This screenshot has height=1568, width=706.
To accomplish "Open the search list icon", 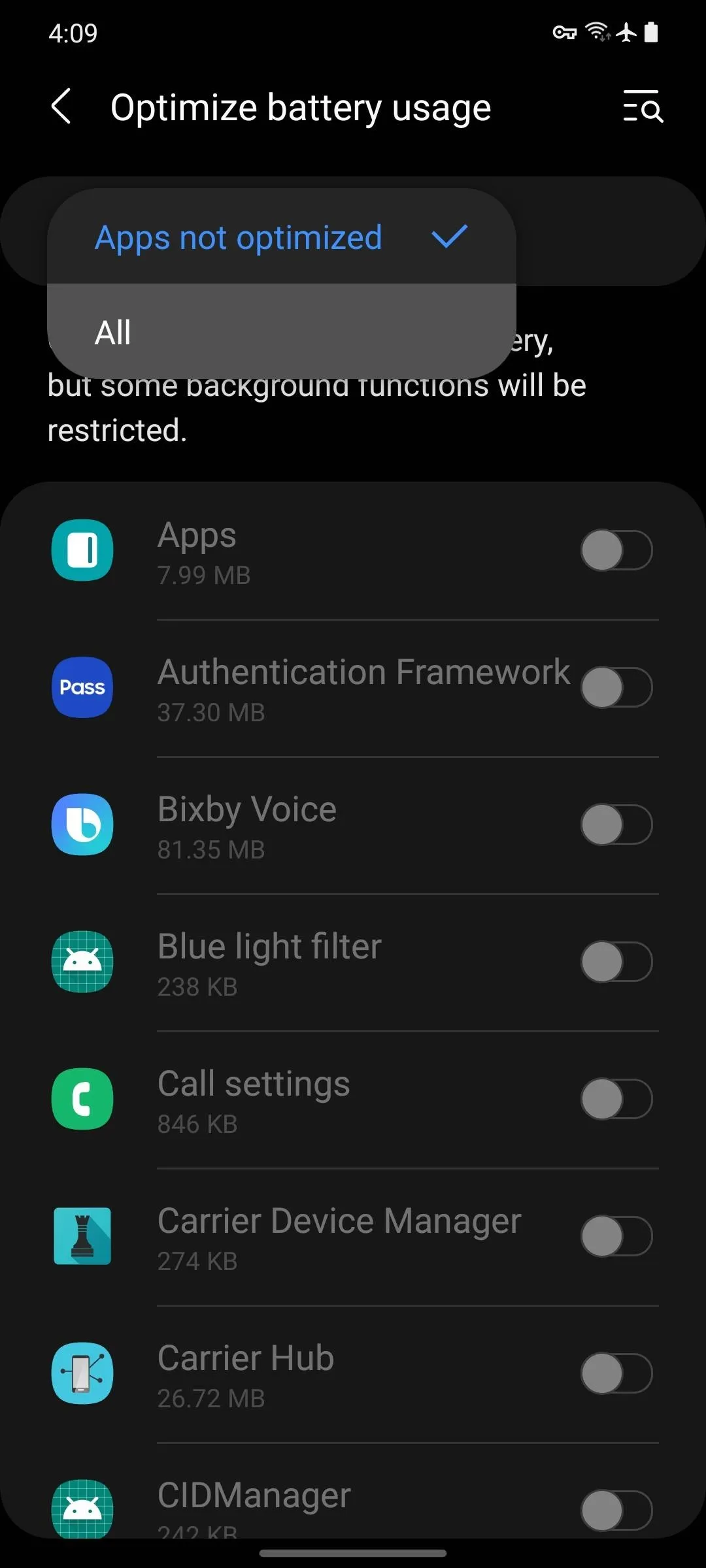I will [643, 106].
